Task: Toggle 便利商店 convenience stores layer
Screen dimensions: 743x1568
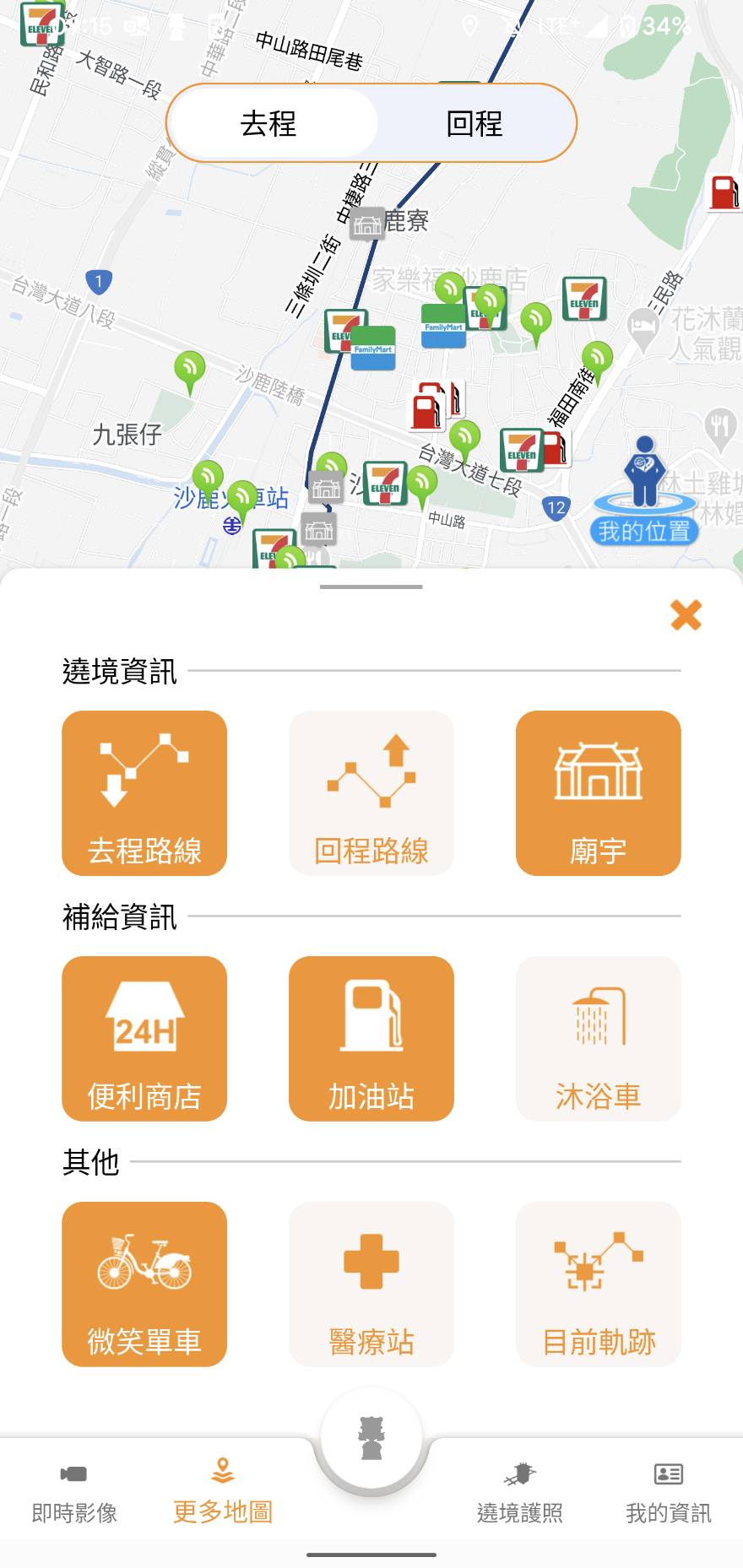Action: point(144,1038)
